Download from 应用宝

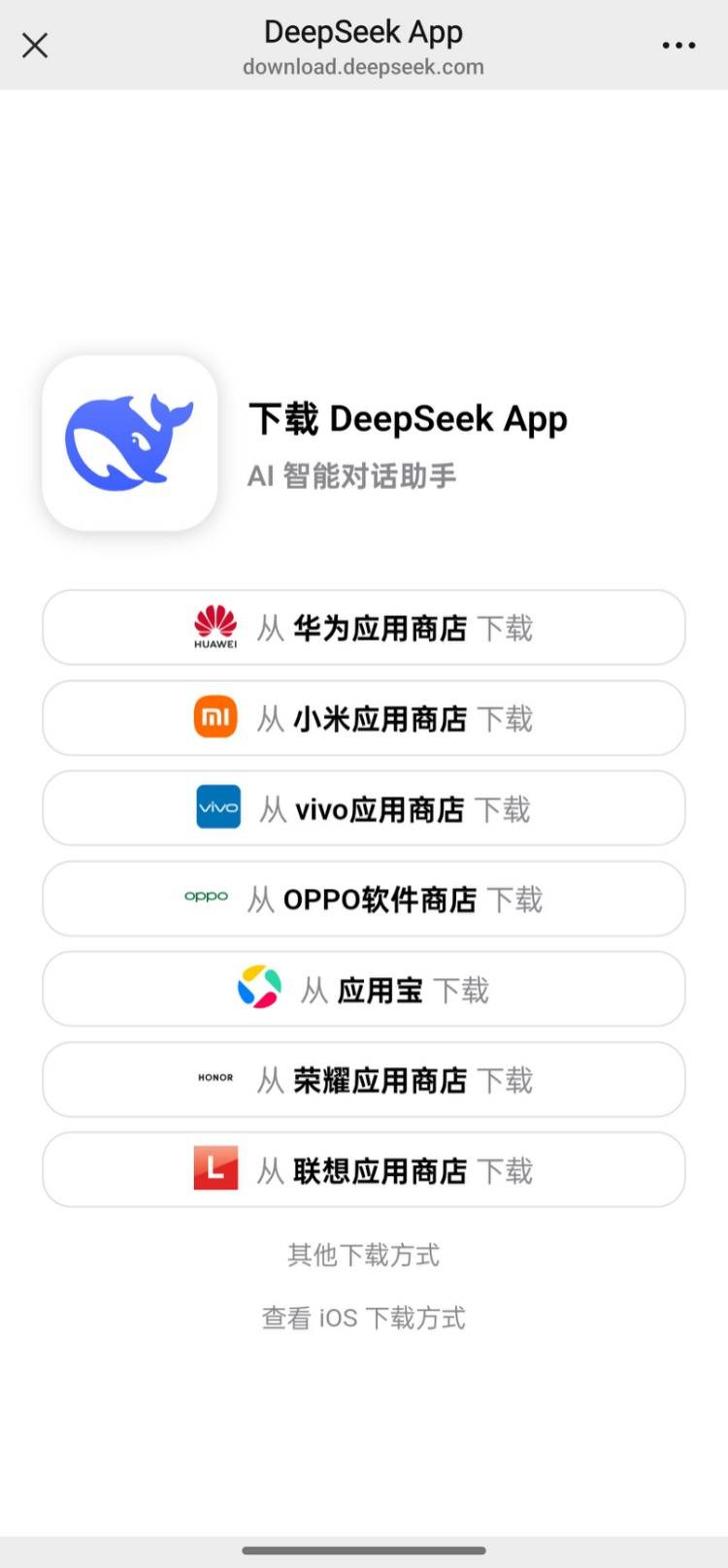tap(364, 988)
